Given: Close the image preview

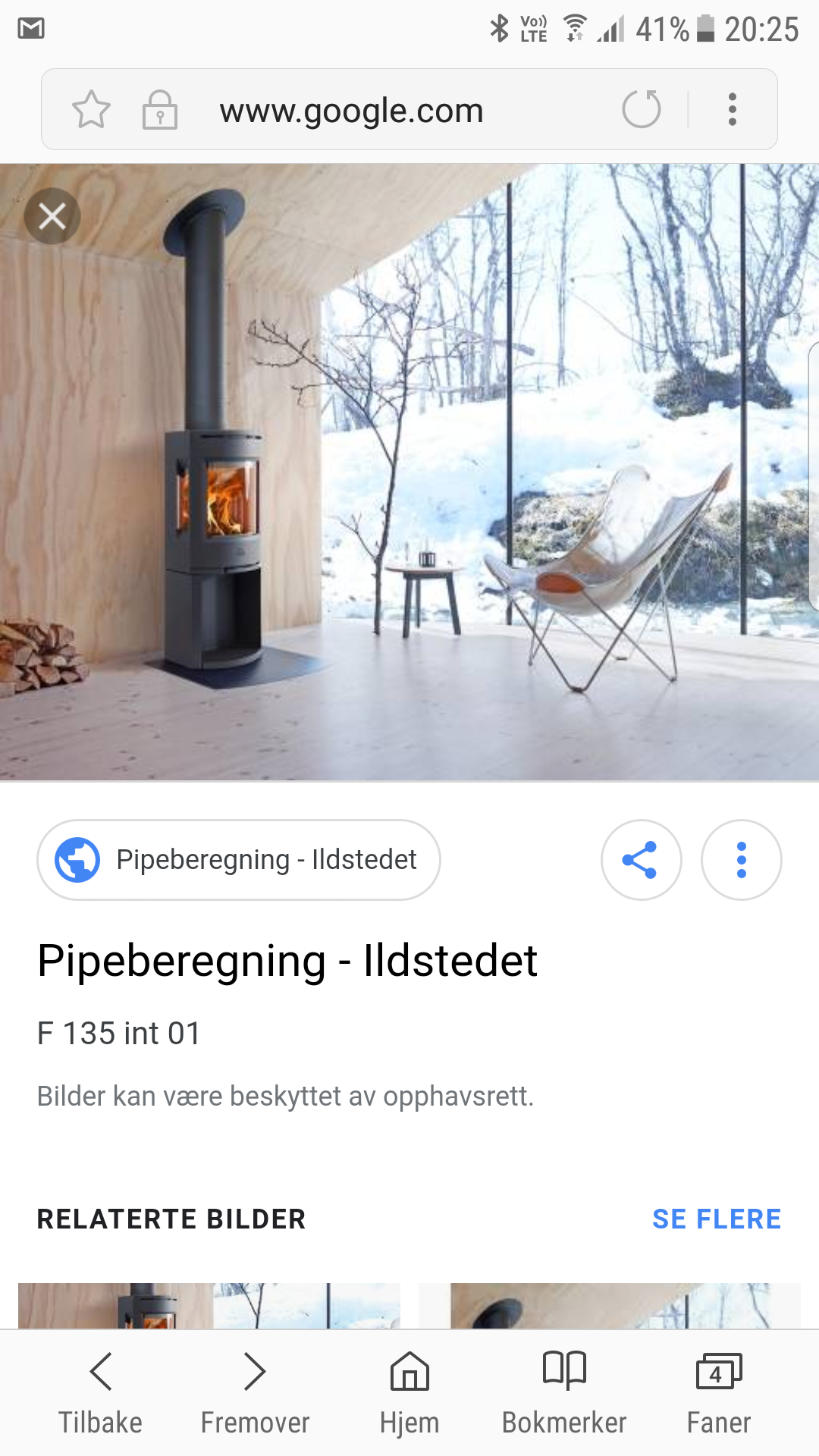Looking at the screenshot, I should 52,216.
